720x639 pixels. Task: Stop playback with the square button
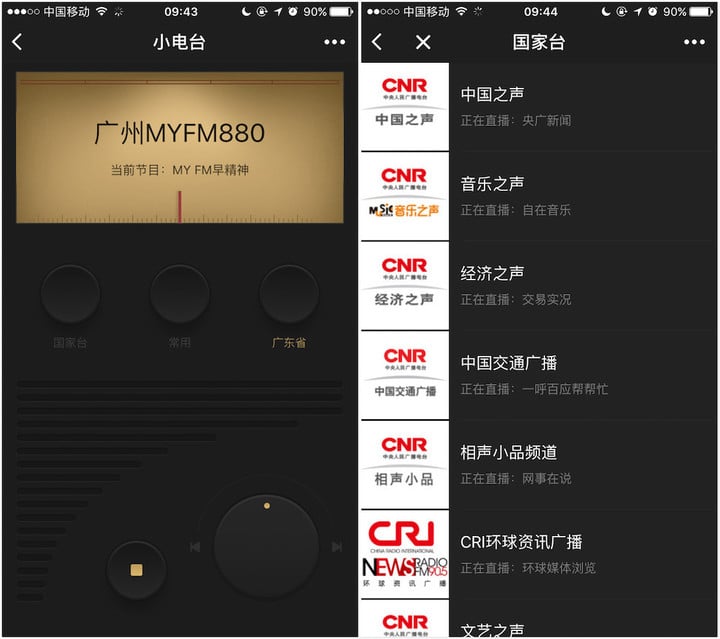click(x=136, y=570)
